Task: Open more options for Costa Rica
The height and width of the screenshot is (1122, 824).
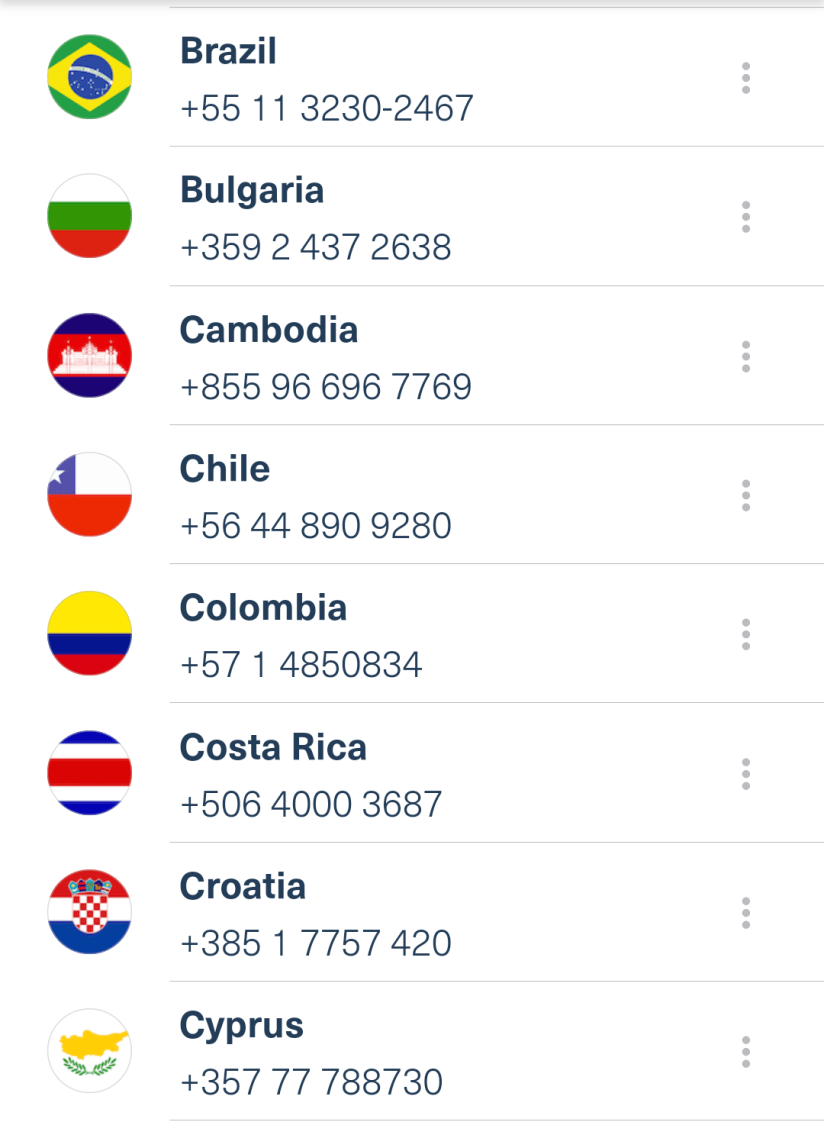Action: coord(745,773)
